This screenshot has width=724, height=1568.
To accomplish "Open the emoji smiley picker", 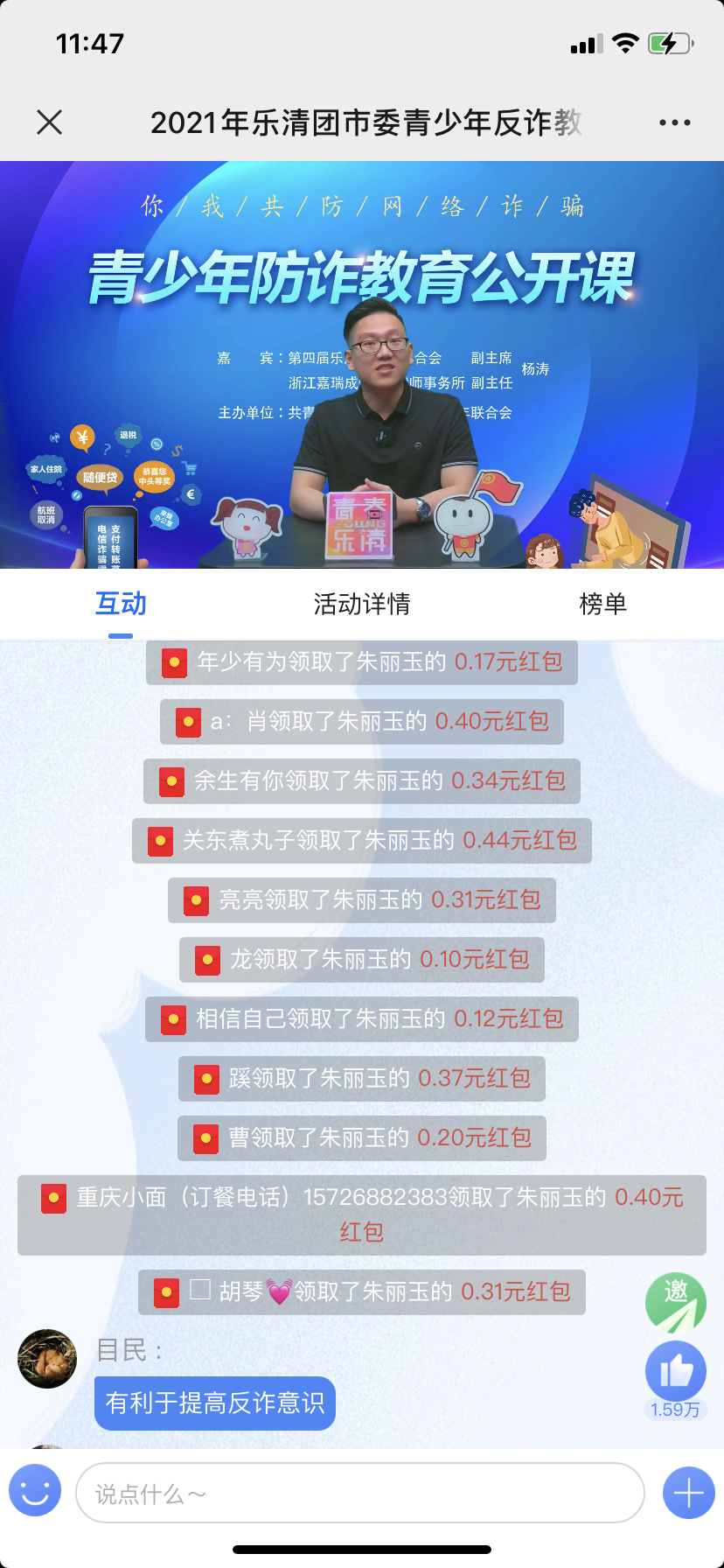I will [x=35, y=1492].
